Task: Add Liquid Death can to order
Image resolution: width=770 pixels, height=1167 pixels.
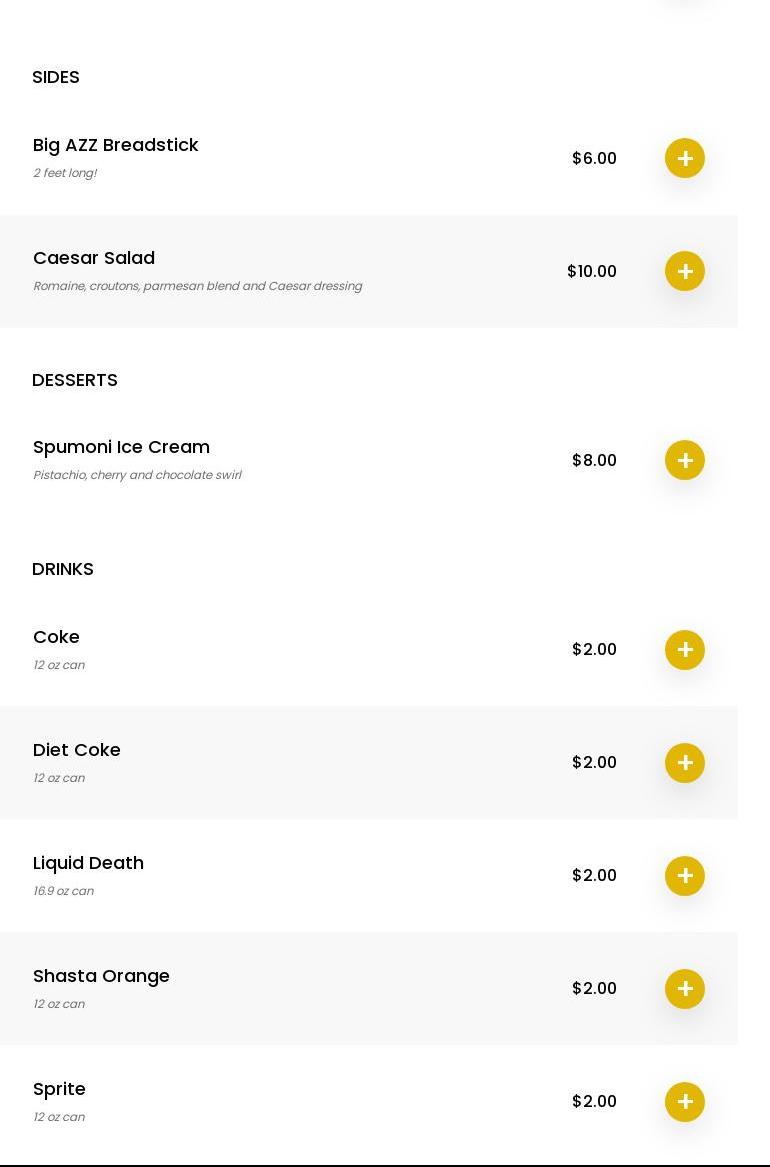Action: [685, 876]
